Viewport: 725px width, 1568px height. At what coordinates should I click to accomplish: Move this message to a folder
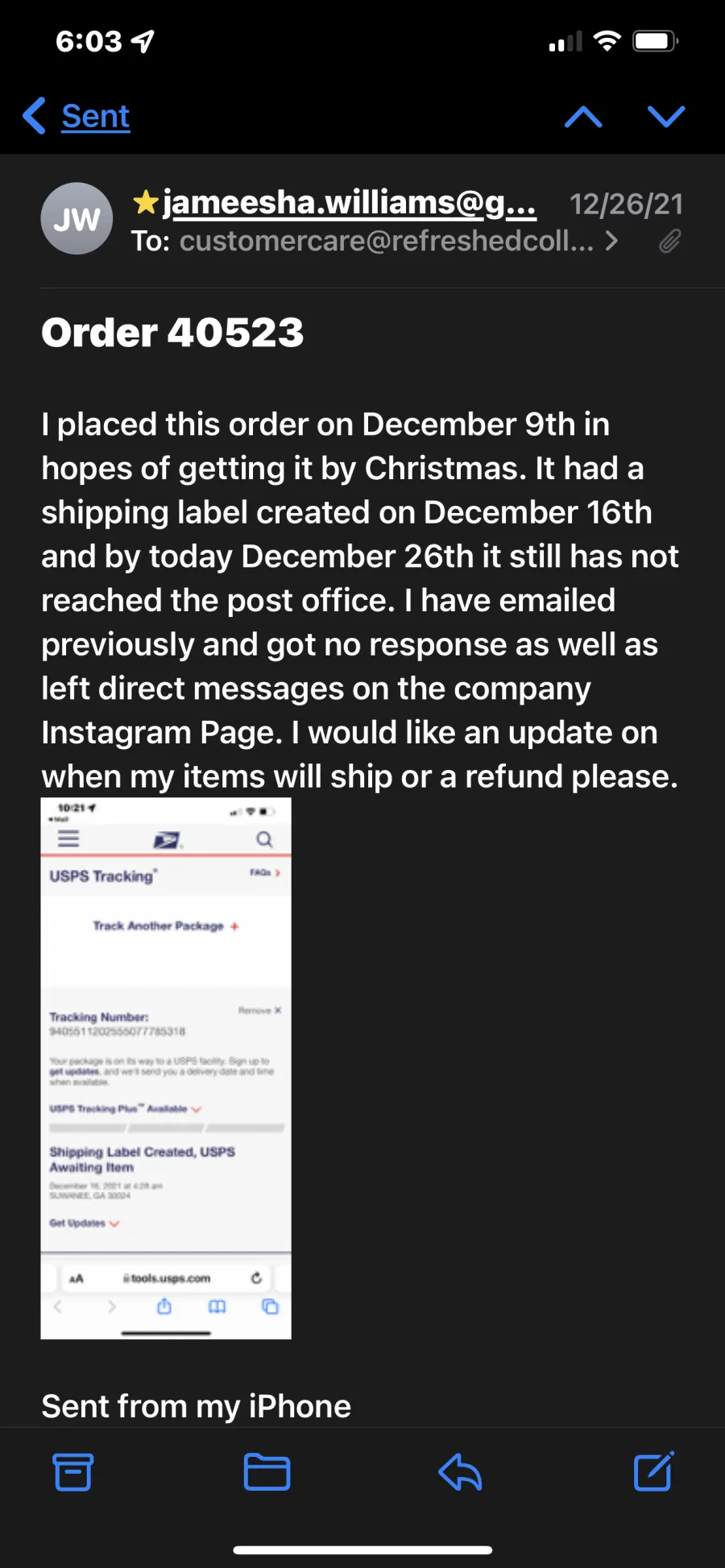[267, 1472]
